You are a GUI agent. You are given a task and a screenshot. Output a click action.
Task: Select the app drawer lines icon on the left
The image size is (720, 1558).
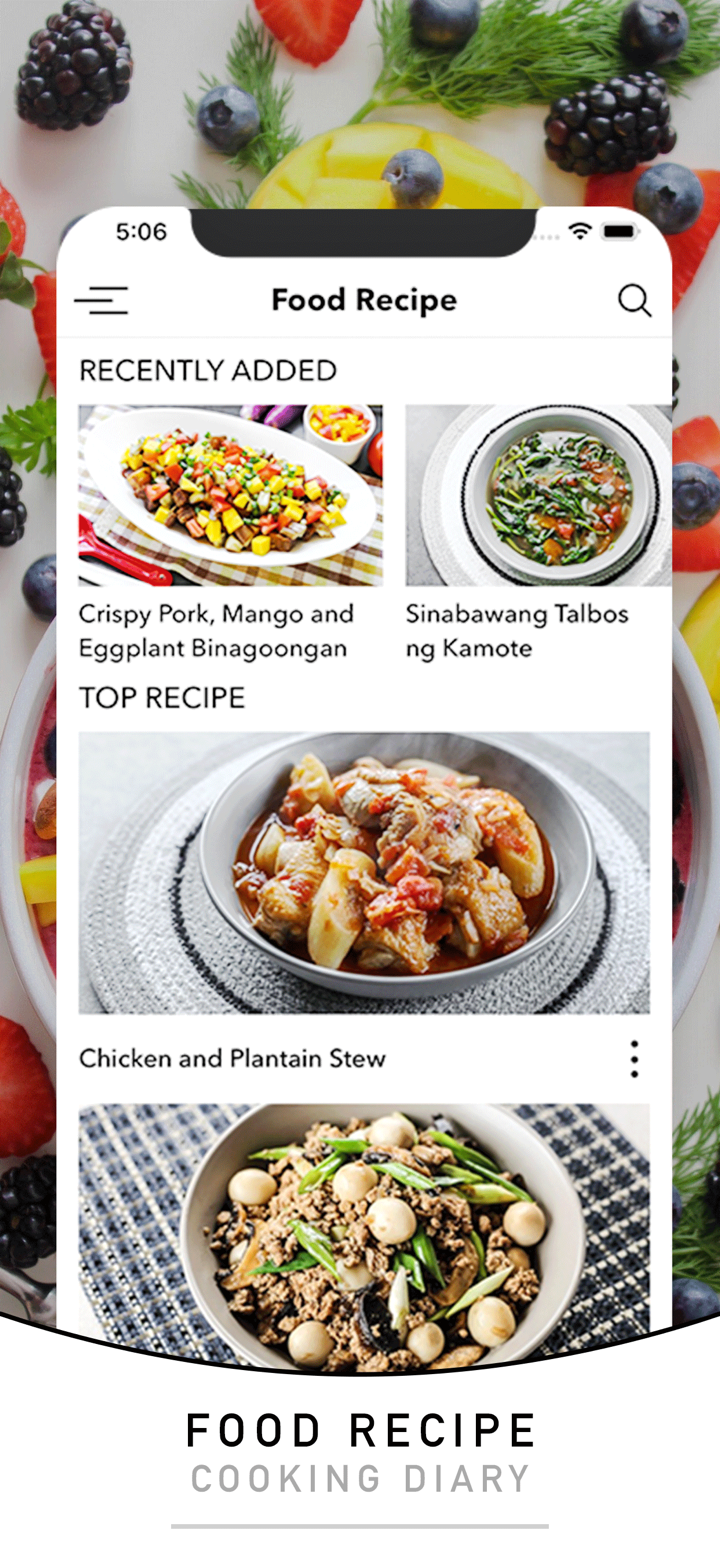[101, 301]
